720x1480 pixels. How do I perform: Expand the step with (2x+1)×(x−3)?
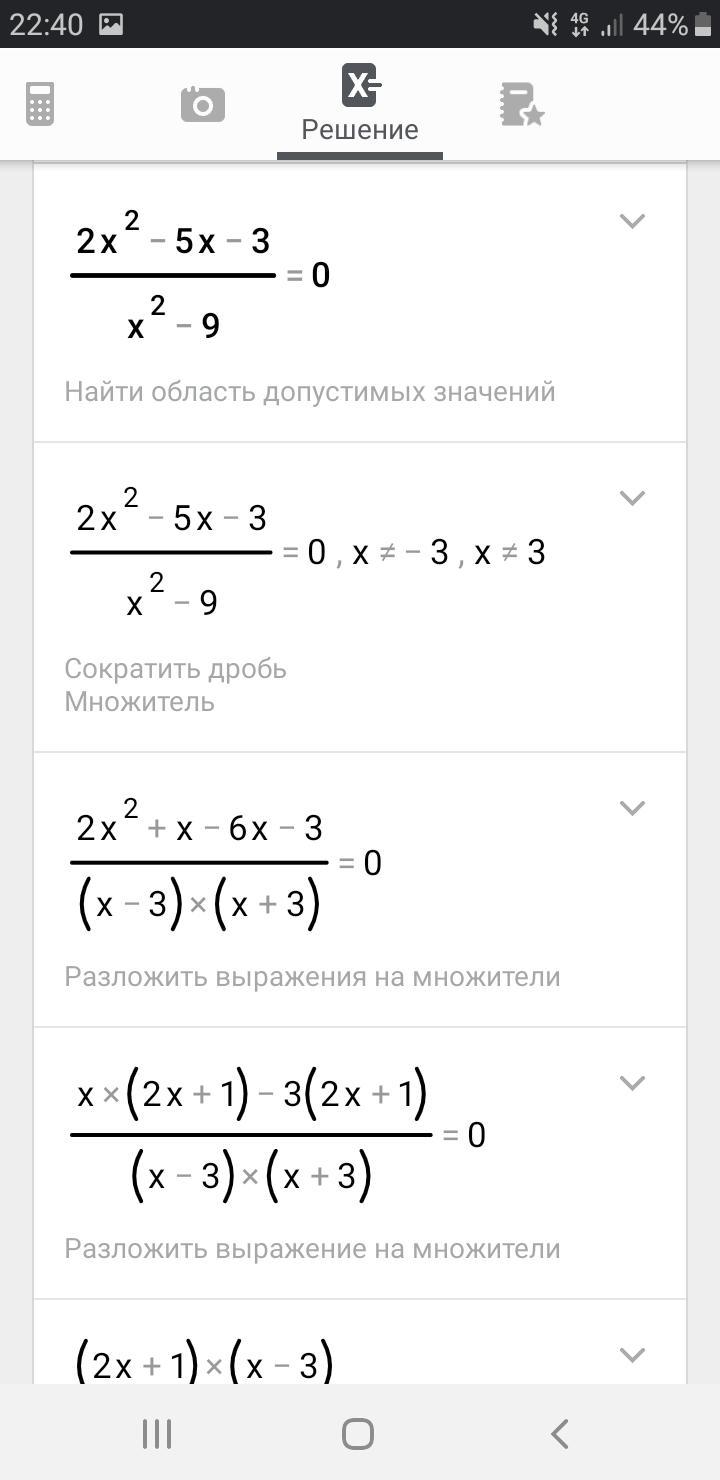632,1354
